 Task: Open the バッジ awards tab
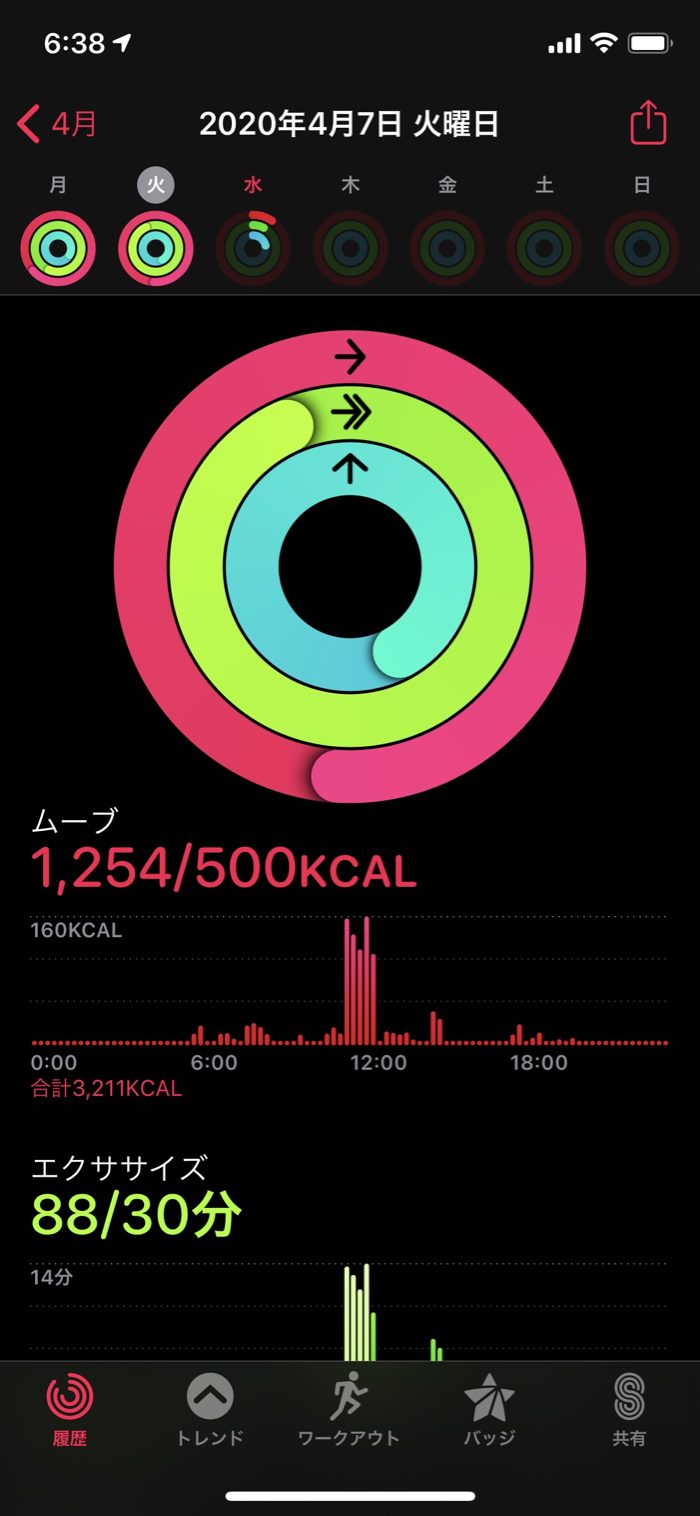coord(490,1408)
